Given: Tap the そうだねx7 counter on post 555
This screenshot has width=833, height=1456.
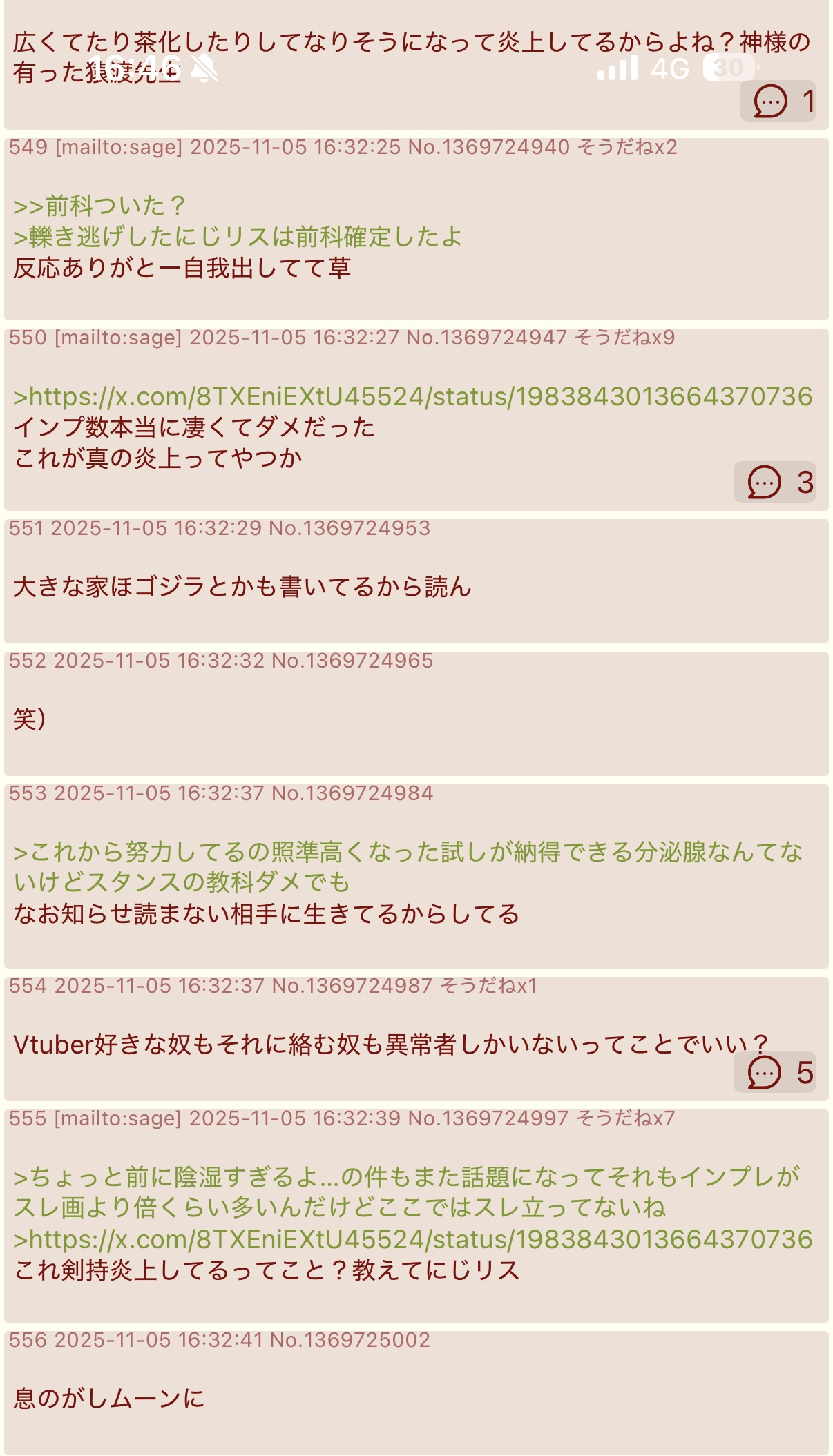Looking at the screenshot, I should click(x=624, y=1118).
